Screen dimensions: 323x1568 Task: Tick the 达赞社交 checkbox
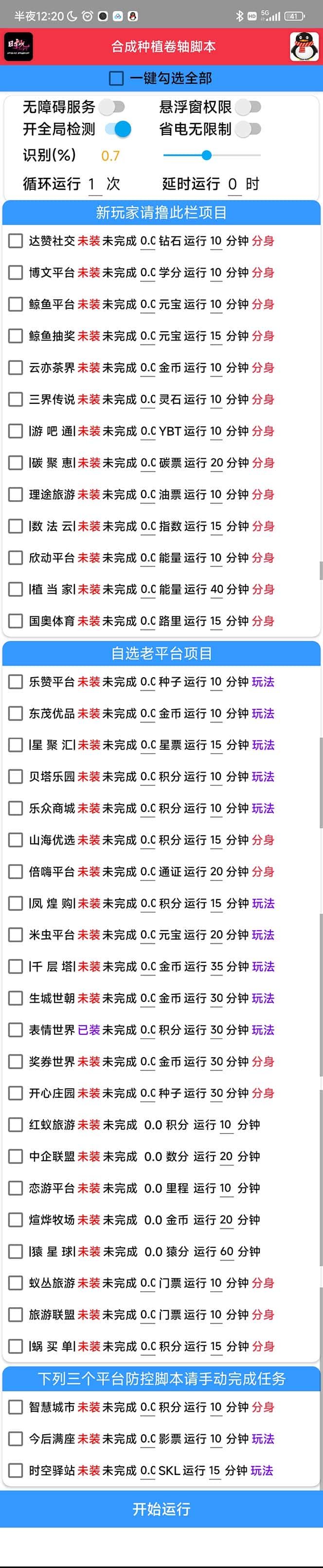[15, 241]
